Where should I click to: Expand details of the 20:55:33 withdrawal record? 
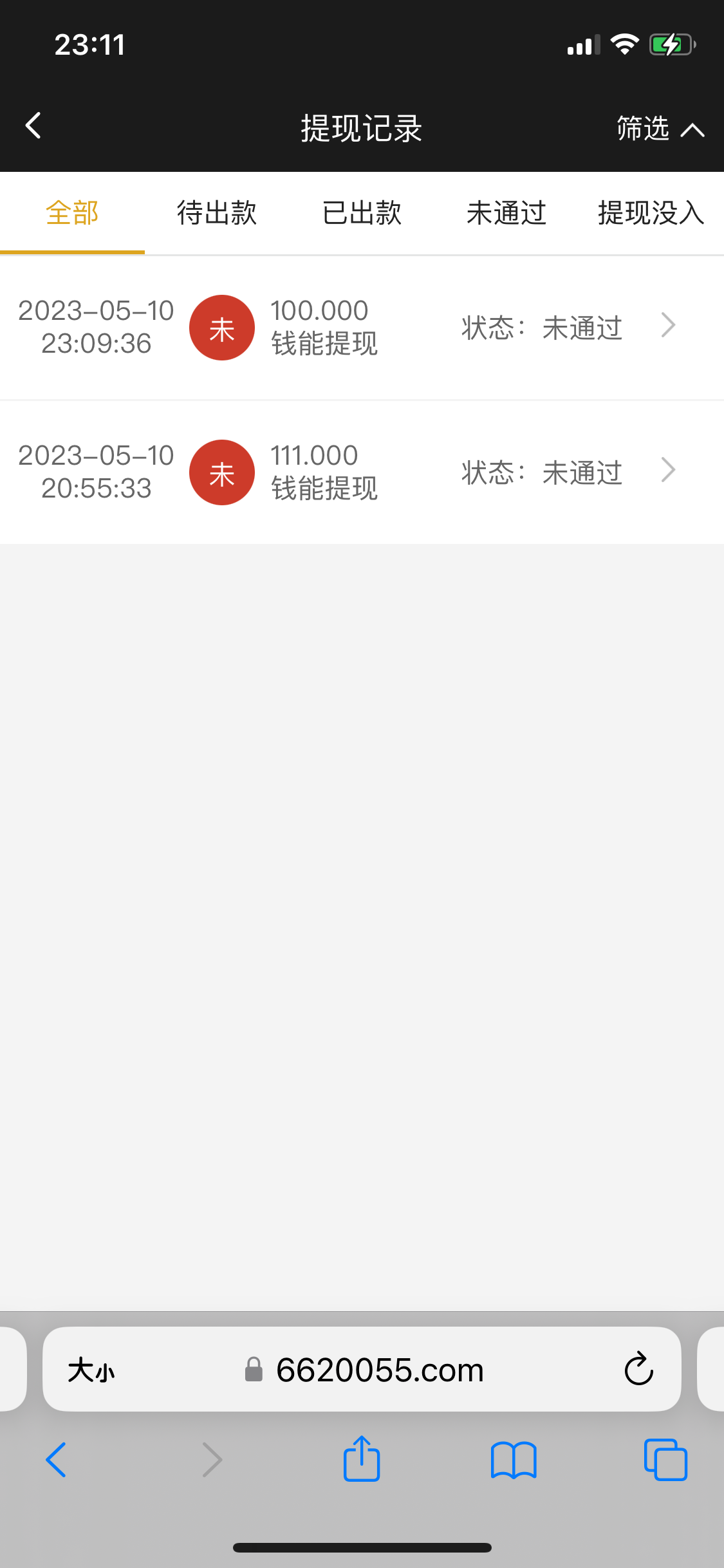(668, 471)
